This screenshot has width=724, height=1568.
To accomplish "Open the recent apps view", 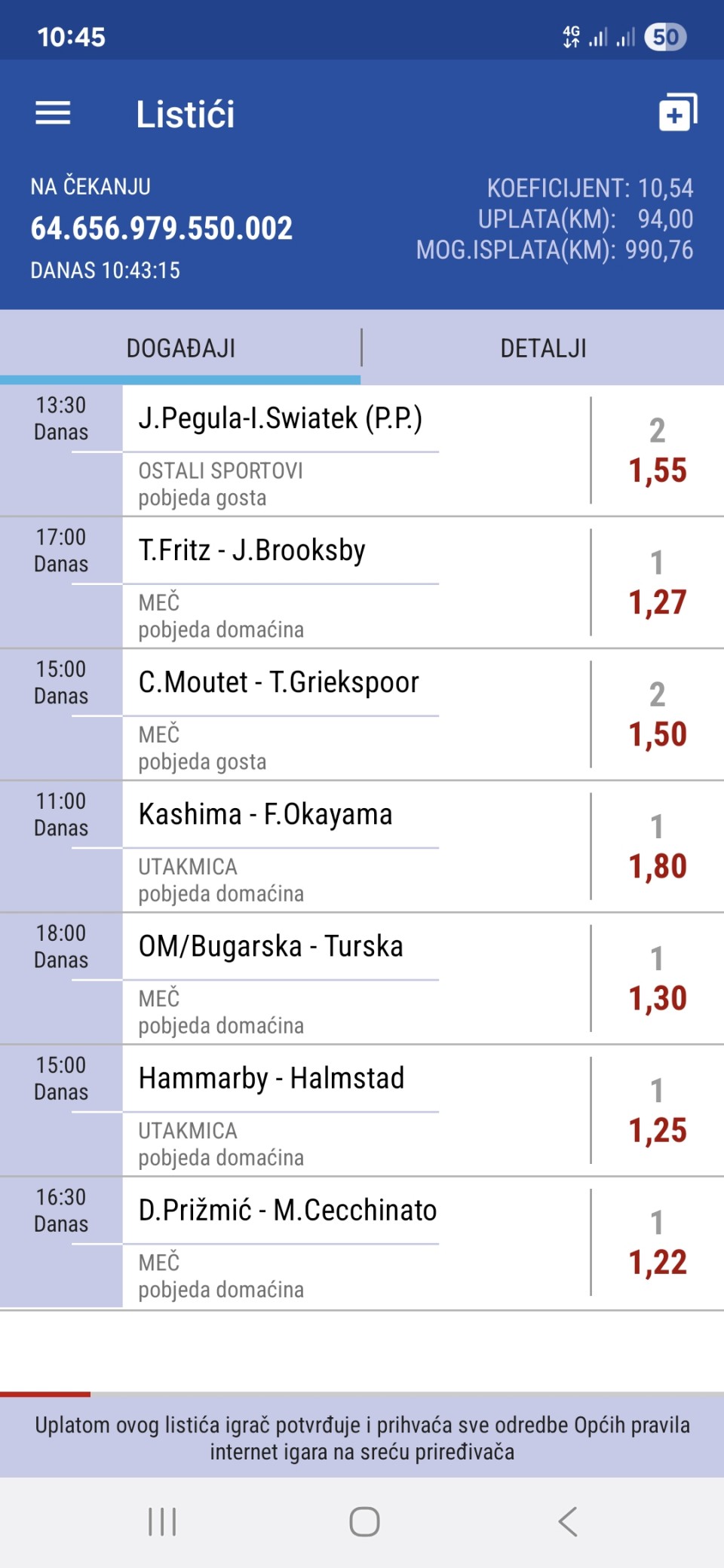I will [x=162, y=1521].
